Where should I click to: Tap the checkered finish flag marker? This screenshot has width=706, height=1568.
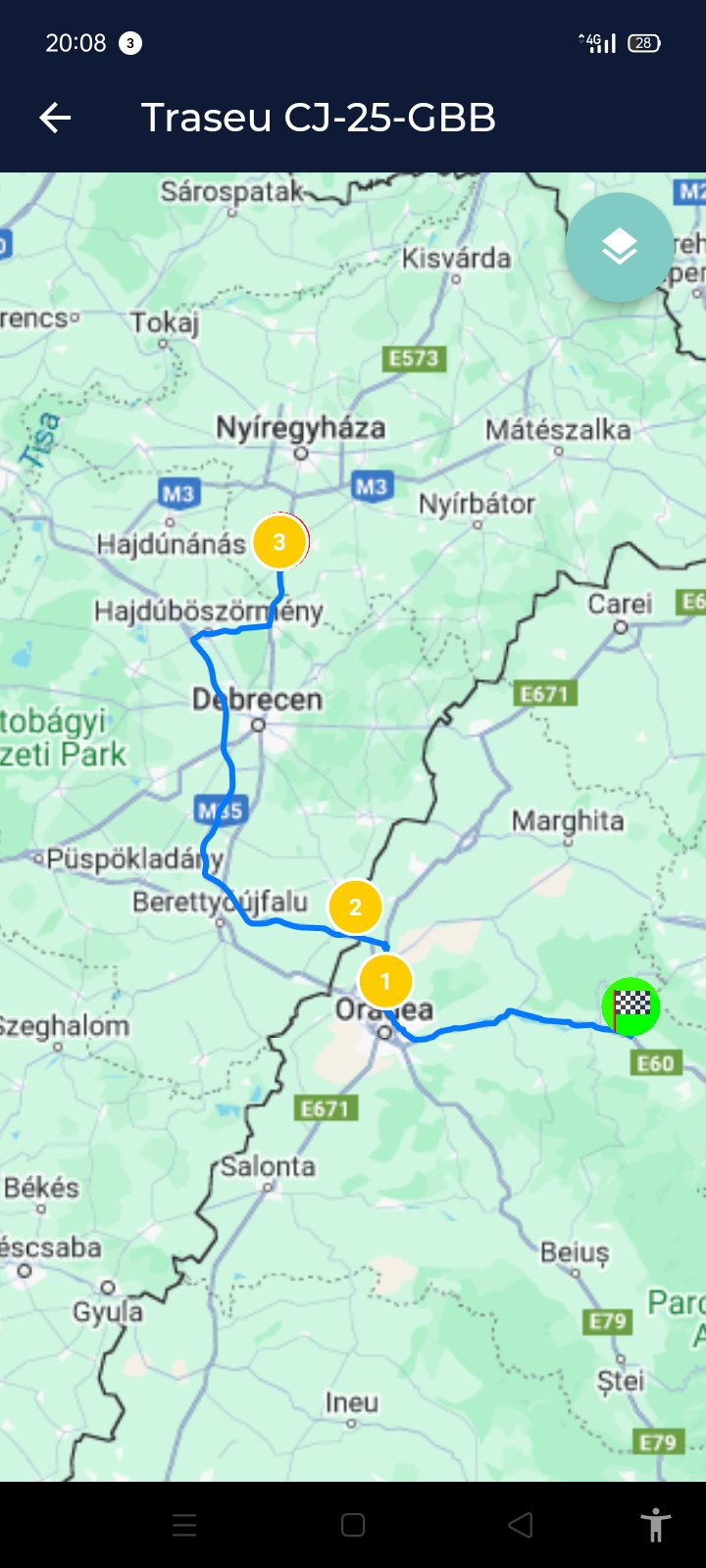point(630,1006)
